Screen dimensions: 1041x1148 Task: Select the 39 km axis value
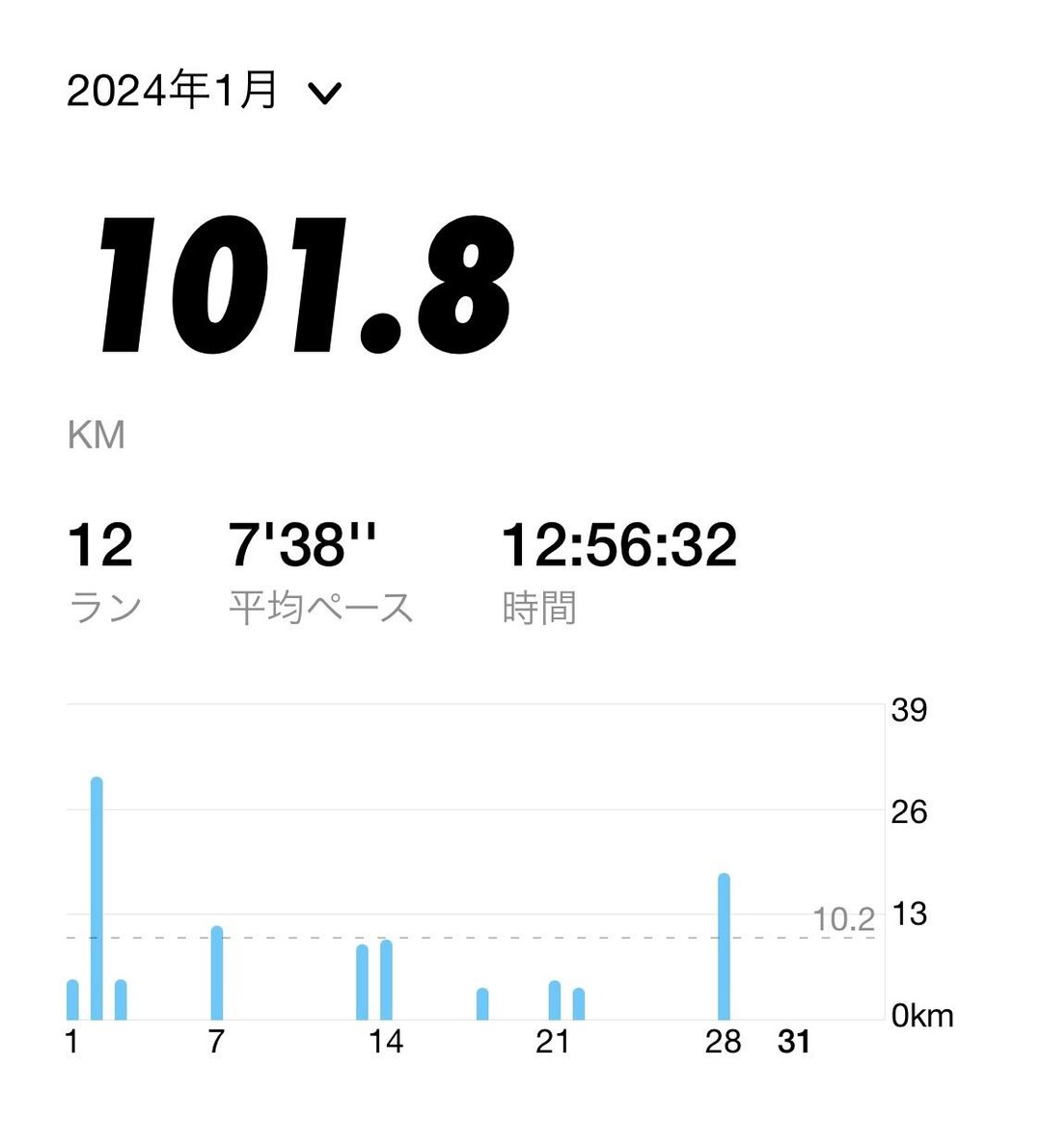908,711
